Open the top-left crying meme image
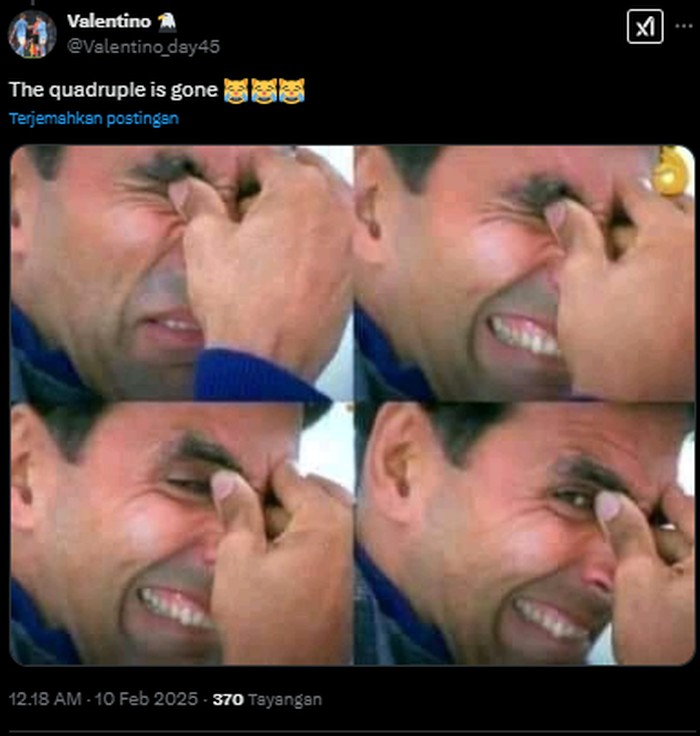The height and width of the screenshot is (736, 700). pos(181,272)
